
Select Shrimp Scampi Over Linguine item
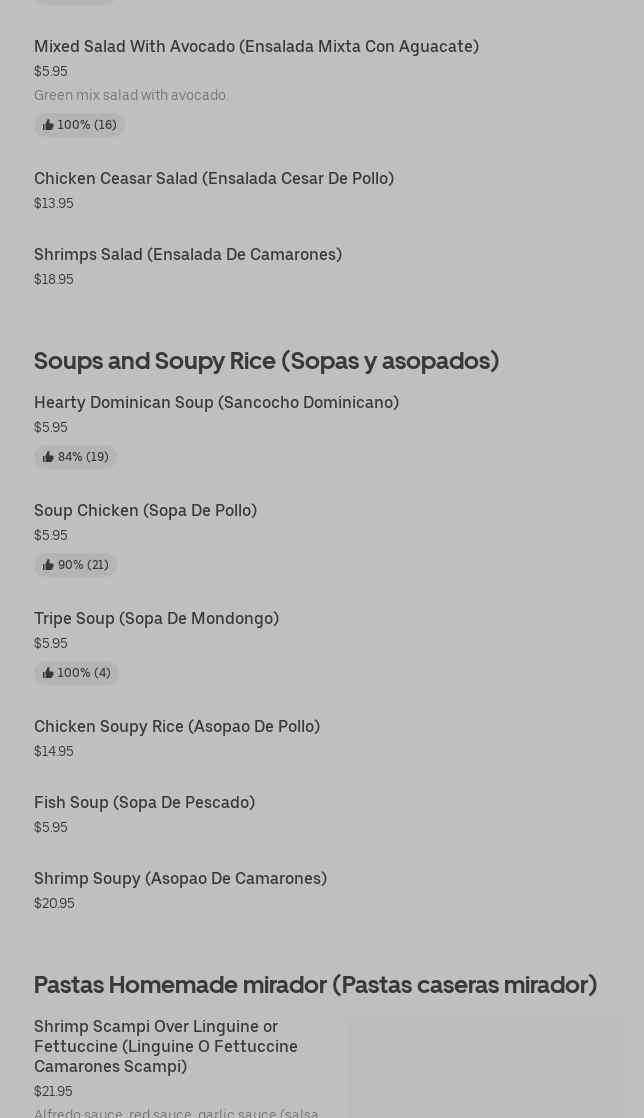[x=166, y=1046]
